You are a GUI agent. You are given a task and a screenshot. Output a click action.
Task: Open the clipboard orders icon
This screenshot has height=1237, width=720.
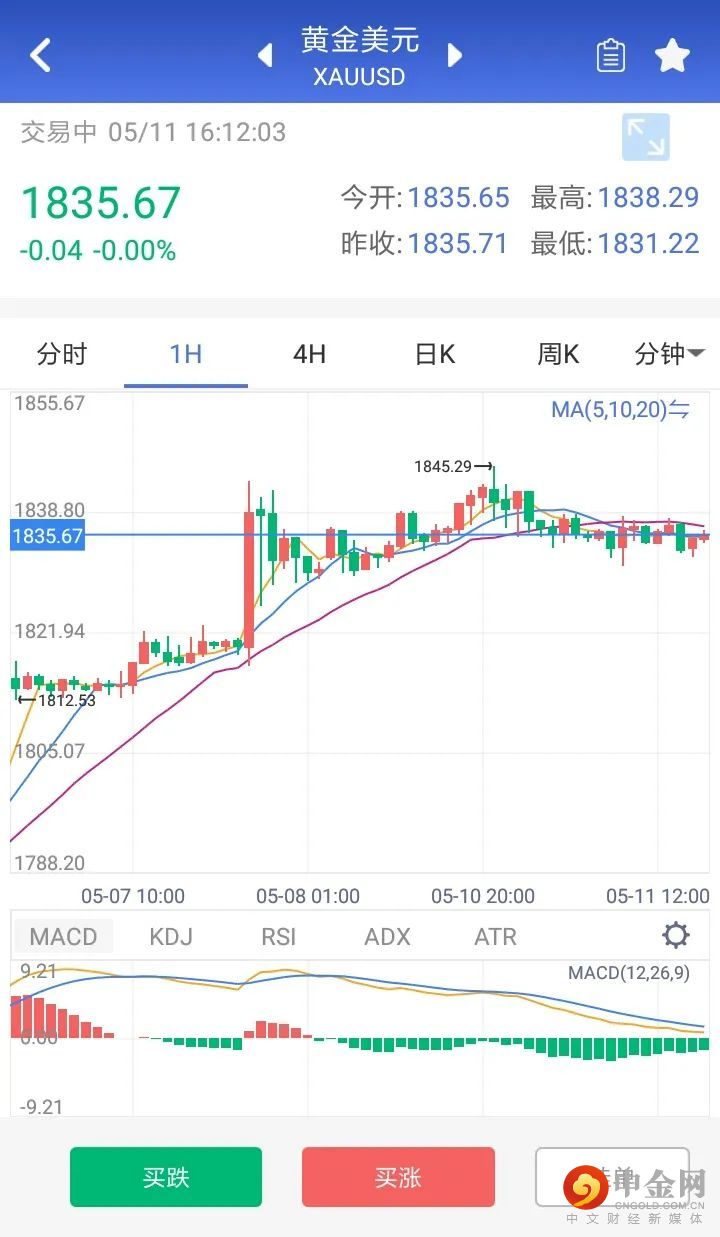coord(611,55)
